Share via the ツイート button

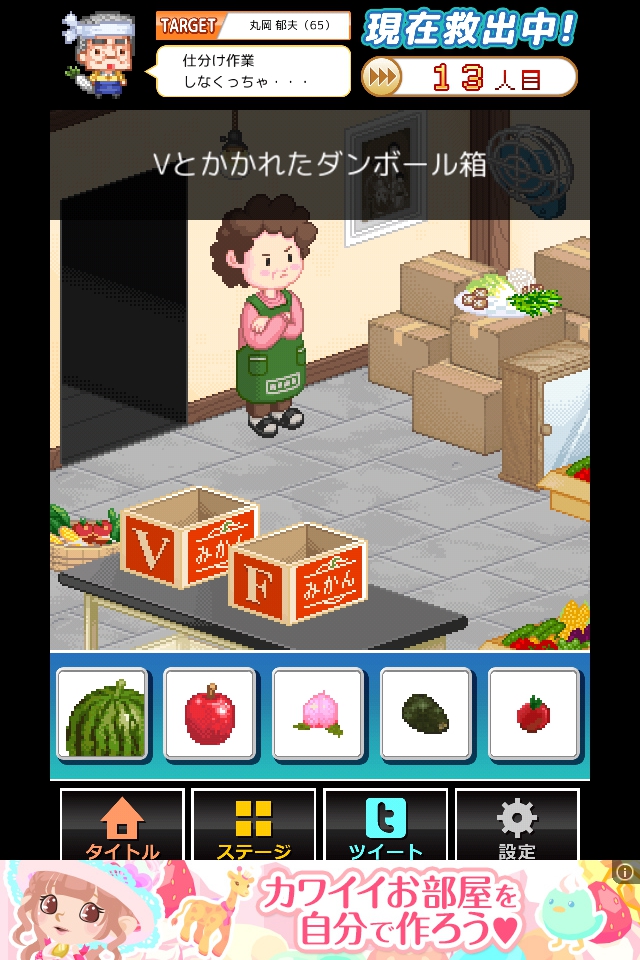tap(385, 826)
